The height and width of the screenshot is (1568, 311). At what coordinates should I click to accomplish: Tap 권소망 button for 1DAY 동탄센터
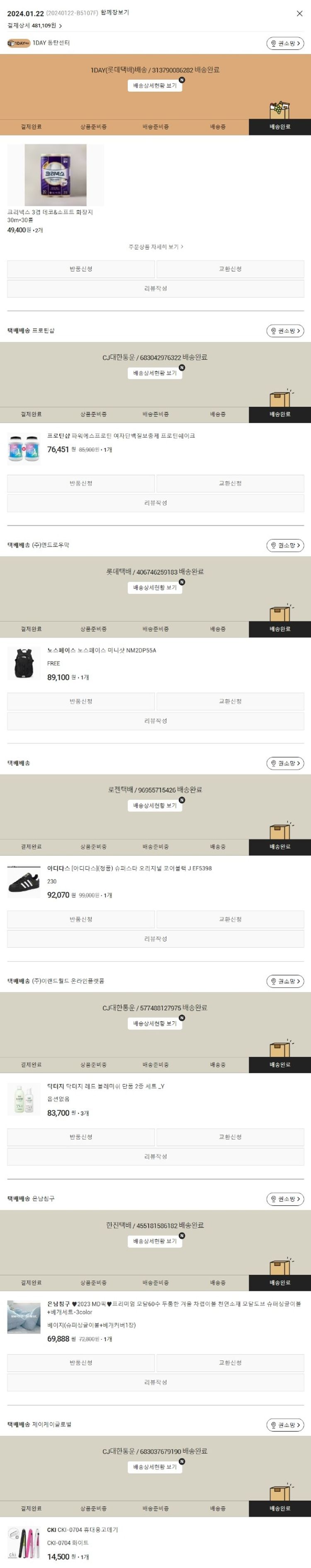[285, 43]
